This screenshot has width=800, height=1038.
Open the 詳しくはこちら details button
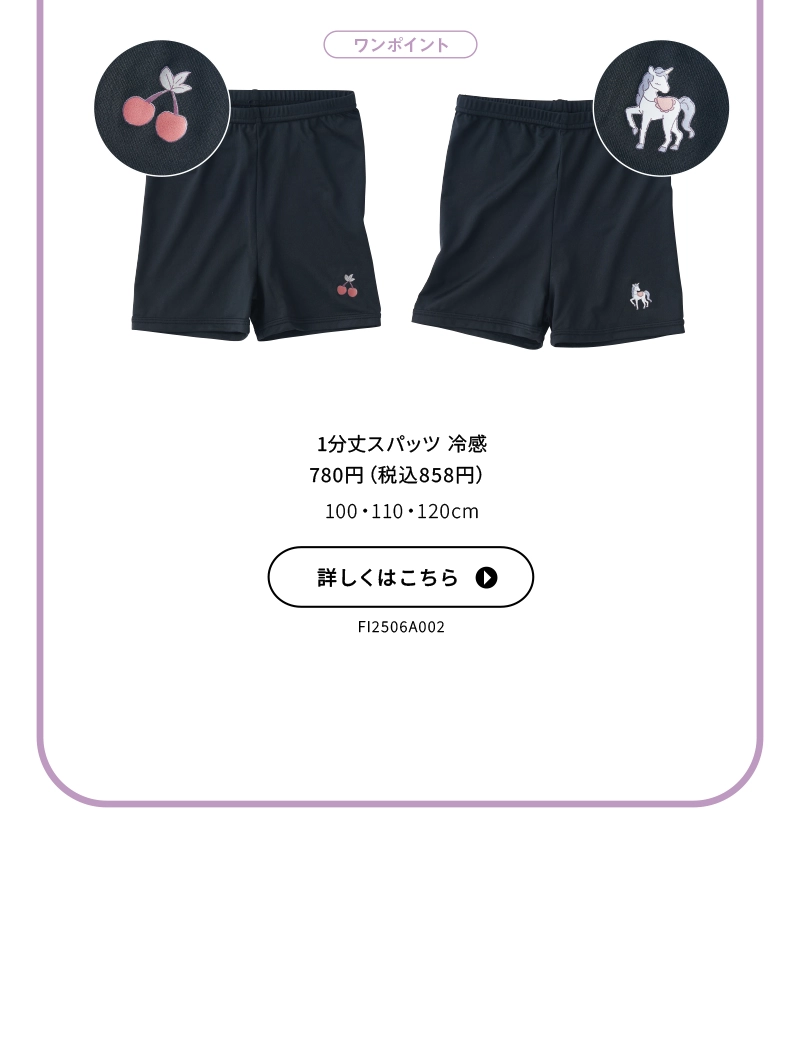[x=400, y=577]
